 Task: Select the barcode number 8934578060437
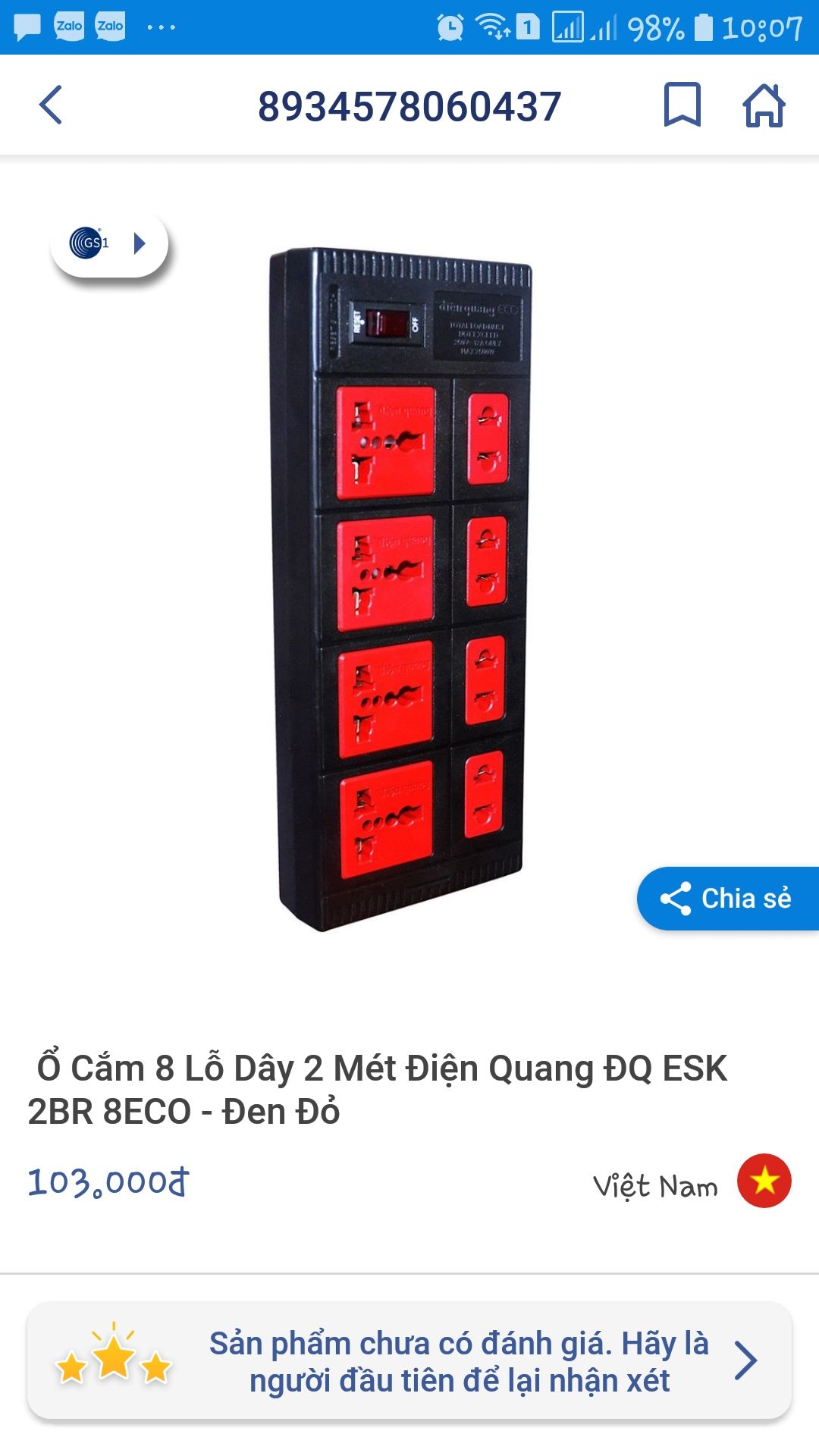point(409,105)
